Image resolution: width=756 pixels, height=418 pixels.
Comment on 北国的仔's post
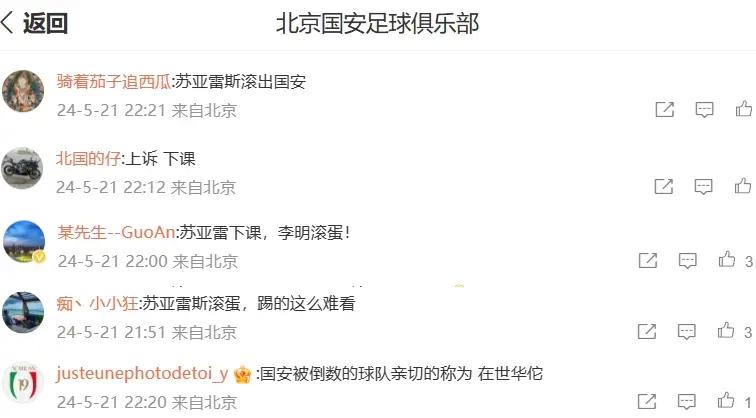(x=704, y=186)
